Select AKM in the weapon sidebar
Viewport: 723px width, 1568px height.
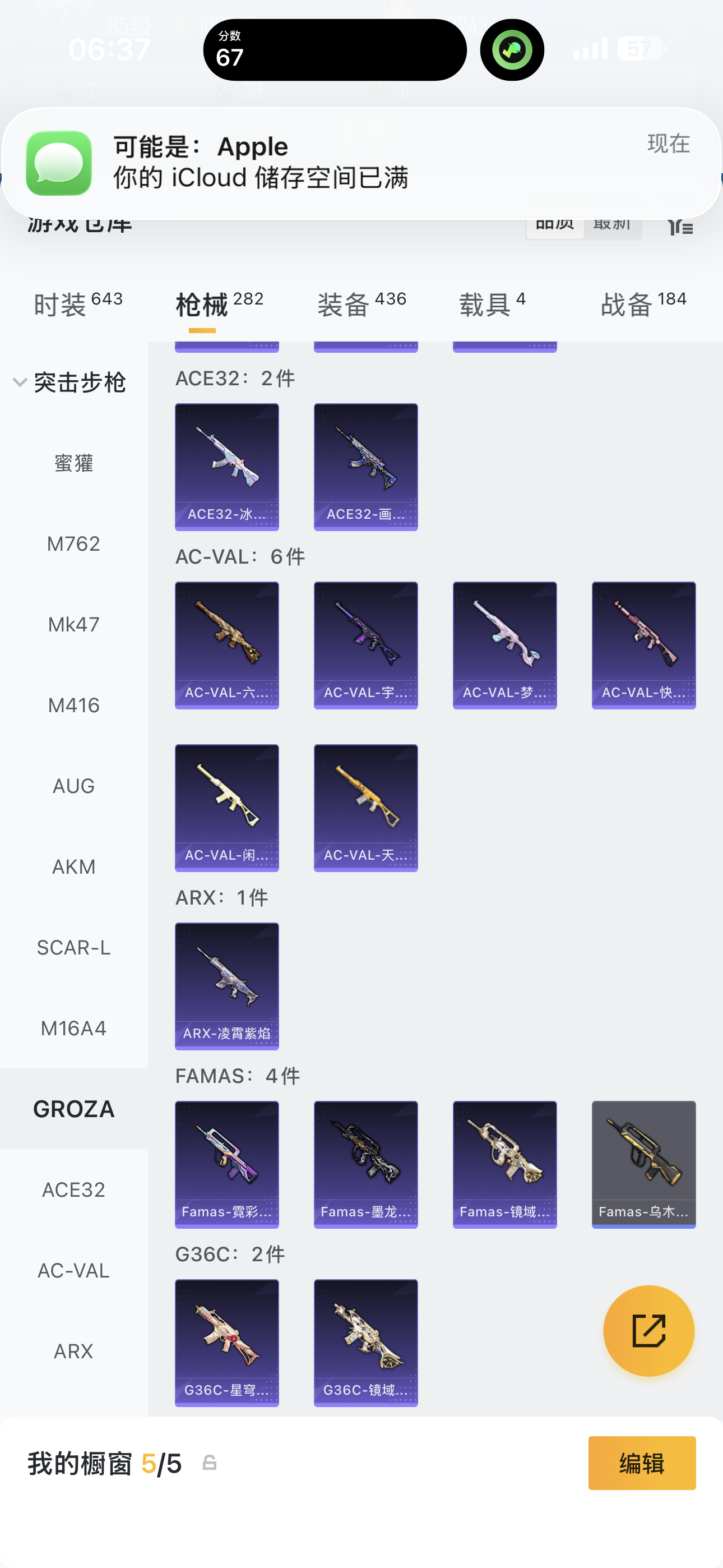point(73,866)
